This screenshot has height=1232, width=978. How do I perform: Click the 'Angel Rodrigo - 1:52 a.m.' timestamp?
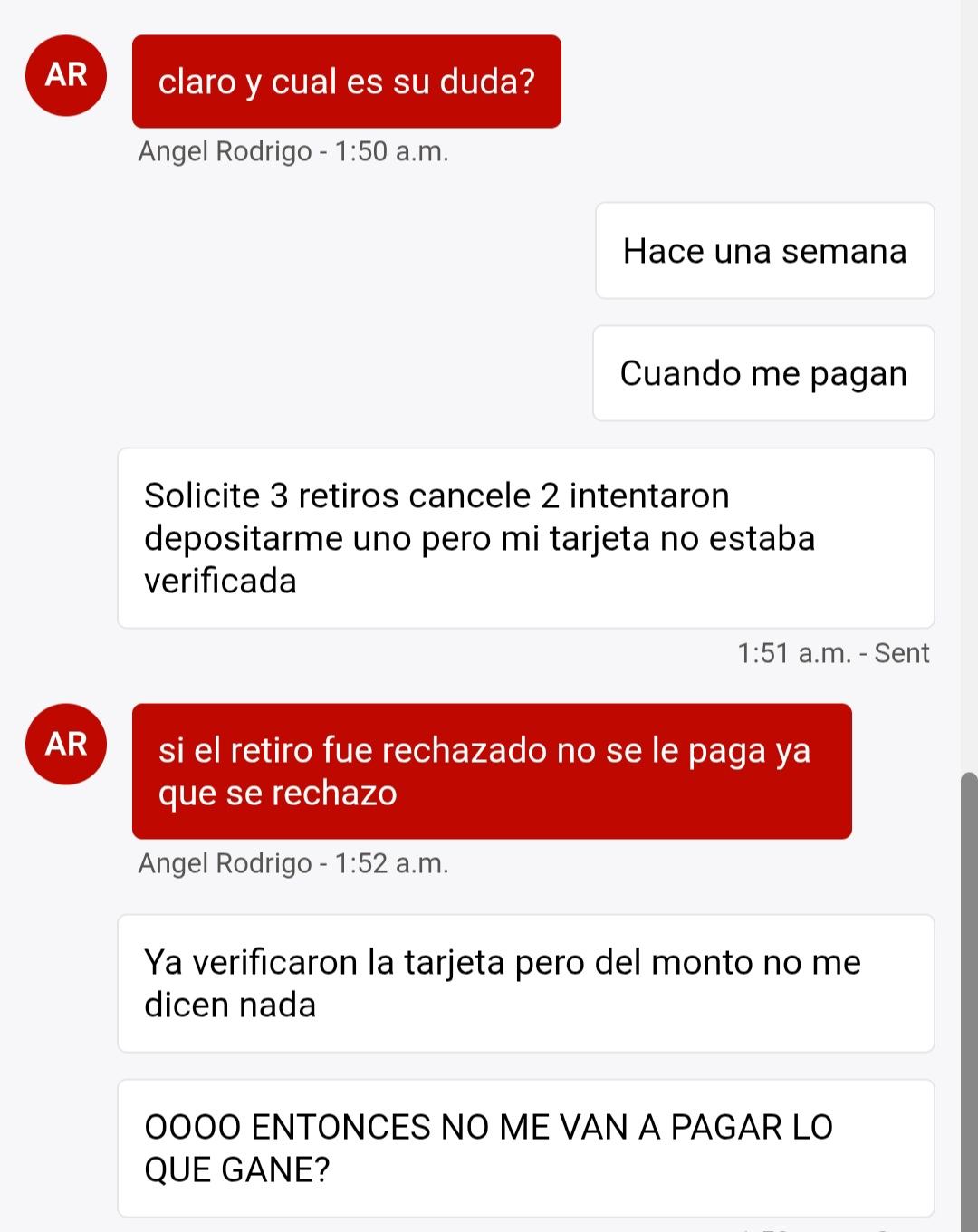(294, 864)
